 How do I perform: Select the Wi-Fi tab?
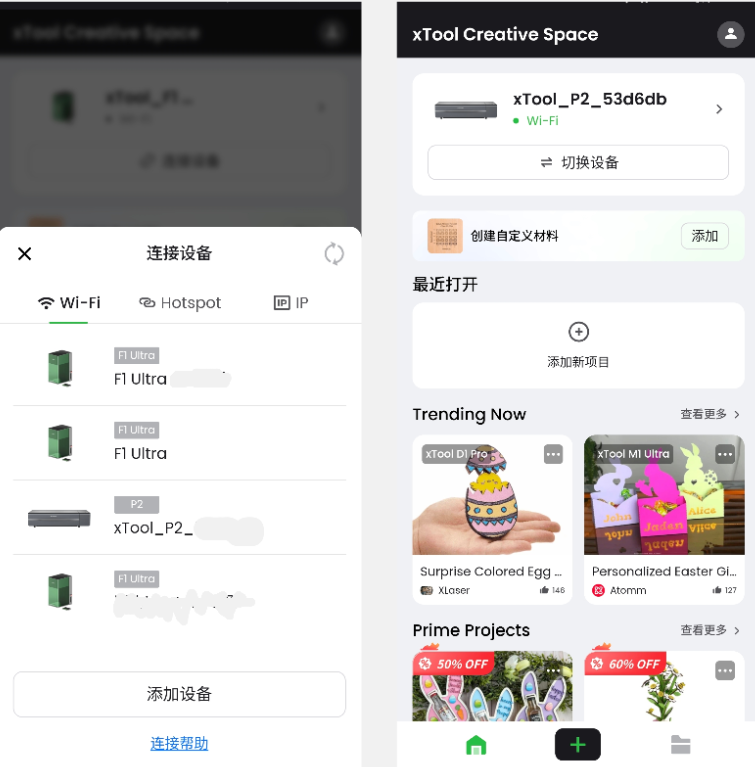[69, 303]
